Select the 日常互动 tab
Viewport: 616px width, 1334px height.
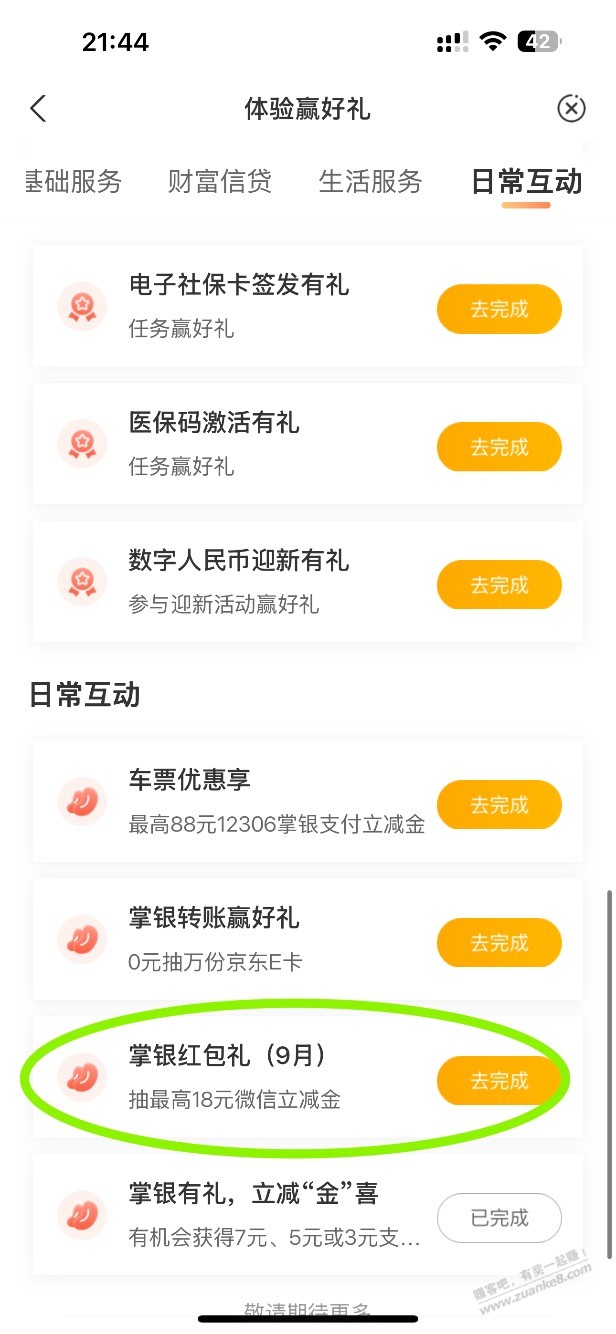pyautogui.click(x=526, y=182)
